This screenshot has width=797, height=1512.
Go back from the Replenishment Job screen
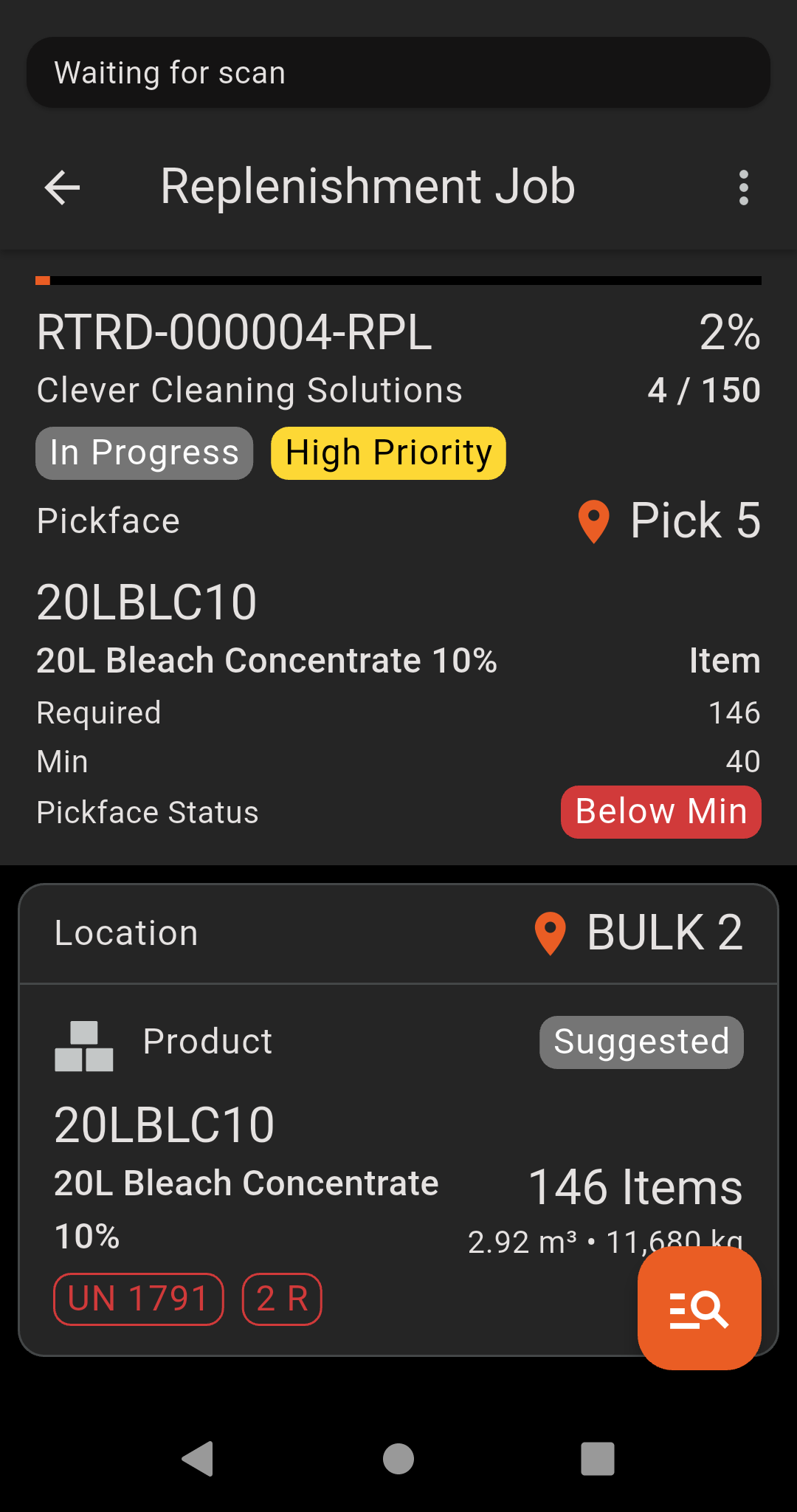pyautogui.click(x=63, y=188)
